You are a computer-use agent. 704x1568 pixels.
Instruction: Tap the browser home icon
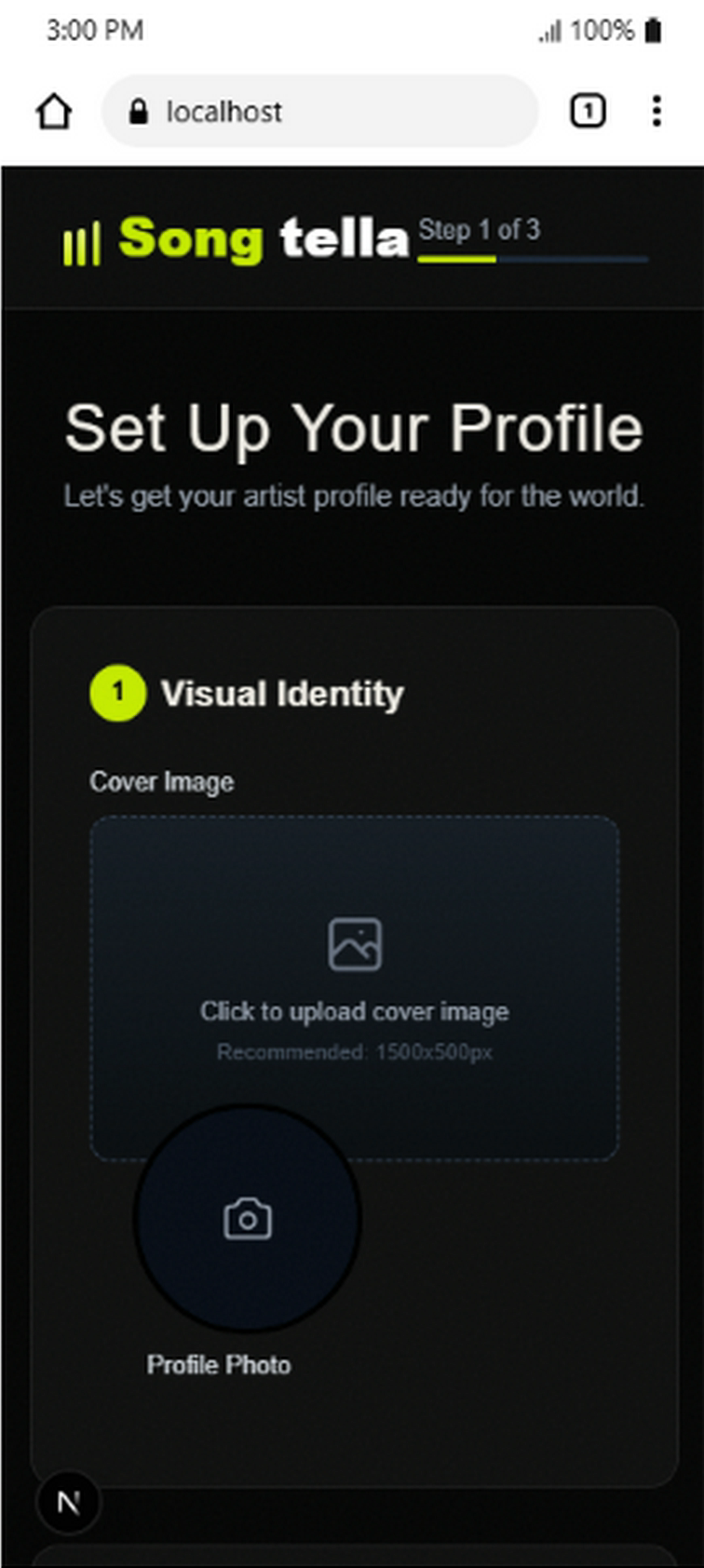pos(54,112)
